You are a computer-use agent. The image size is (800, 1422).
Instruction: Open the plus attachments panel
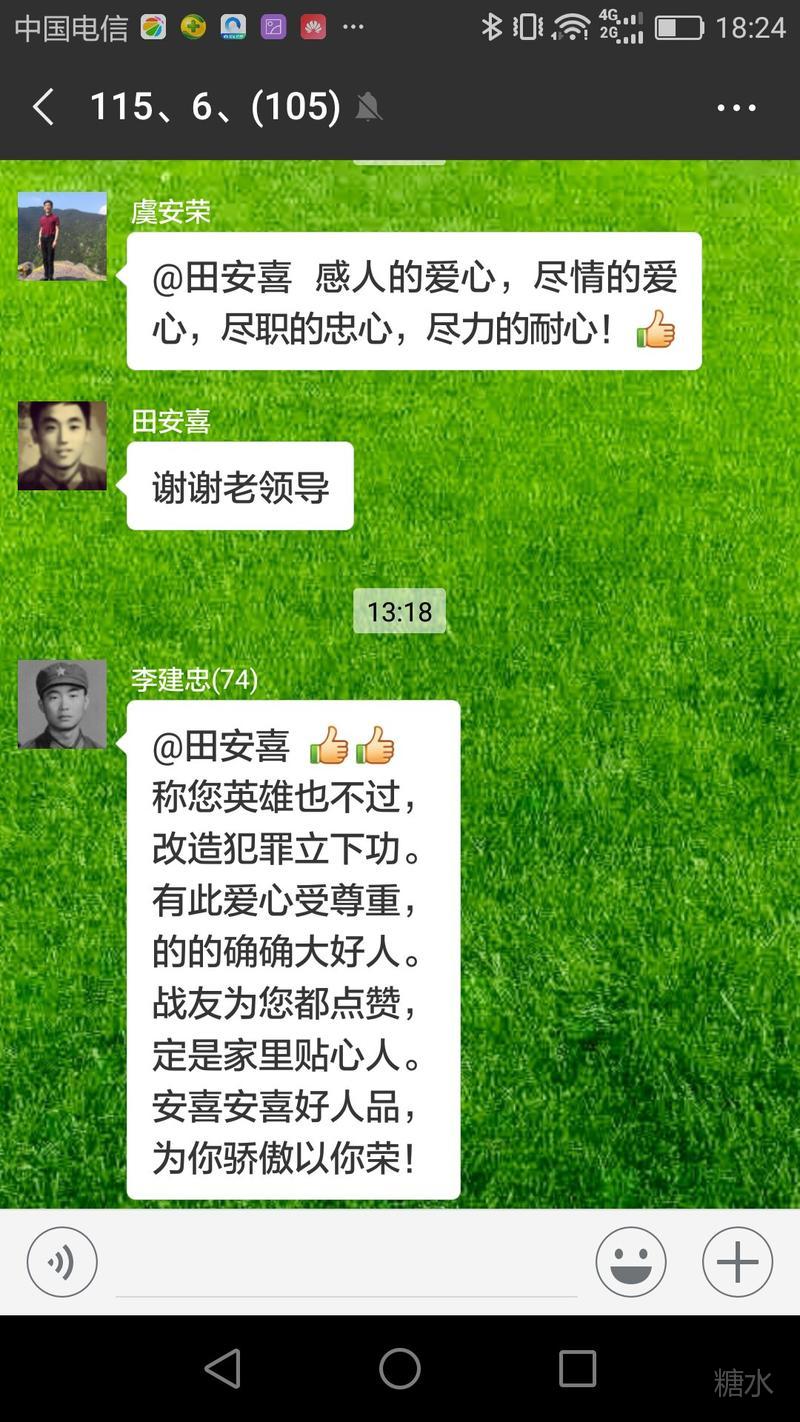pos(737,1262)
